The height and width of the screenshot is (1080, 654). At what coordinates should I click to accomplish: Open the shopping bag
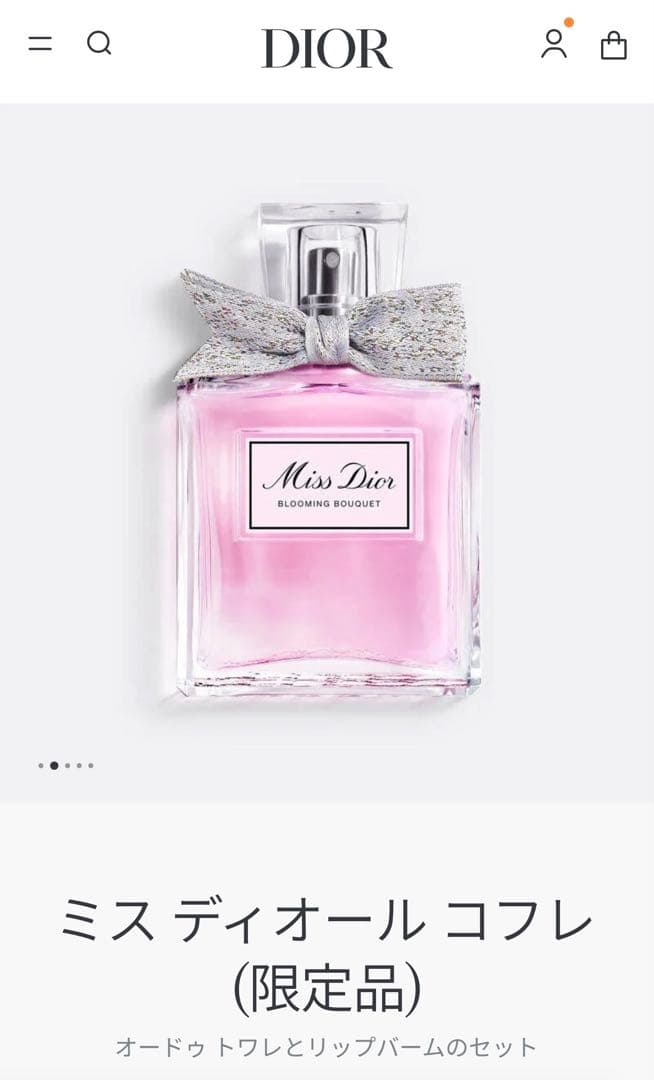613,45
